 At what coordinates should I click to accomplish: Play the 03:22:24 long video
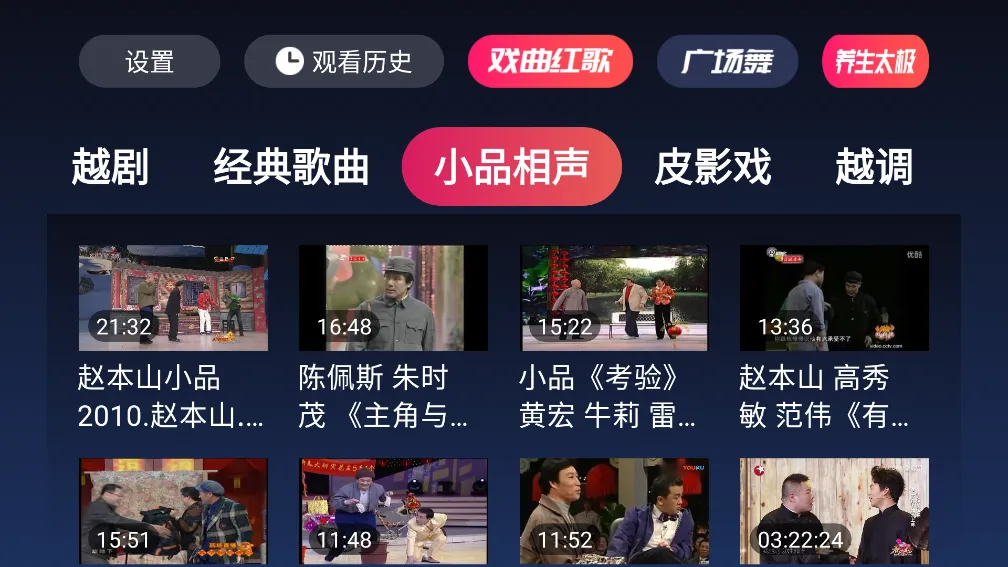coord(834,510)
